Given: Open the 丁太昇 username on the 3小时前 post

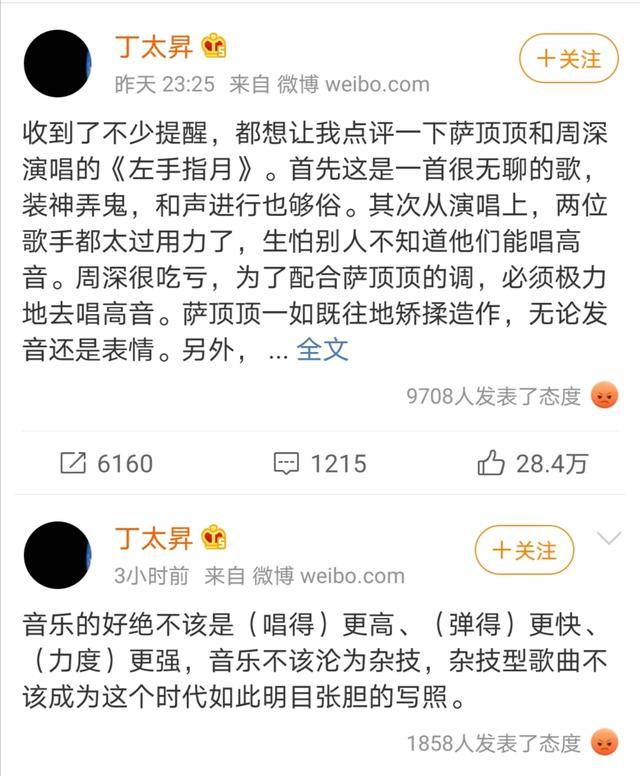Looking at the screenshot, I should (154, 539).
